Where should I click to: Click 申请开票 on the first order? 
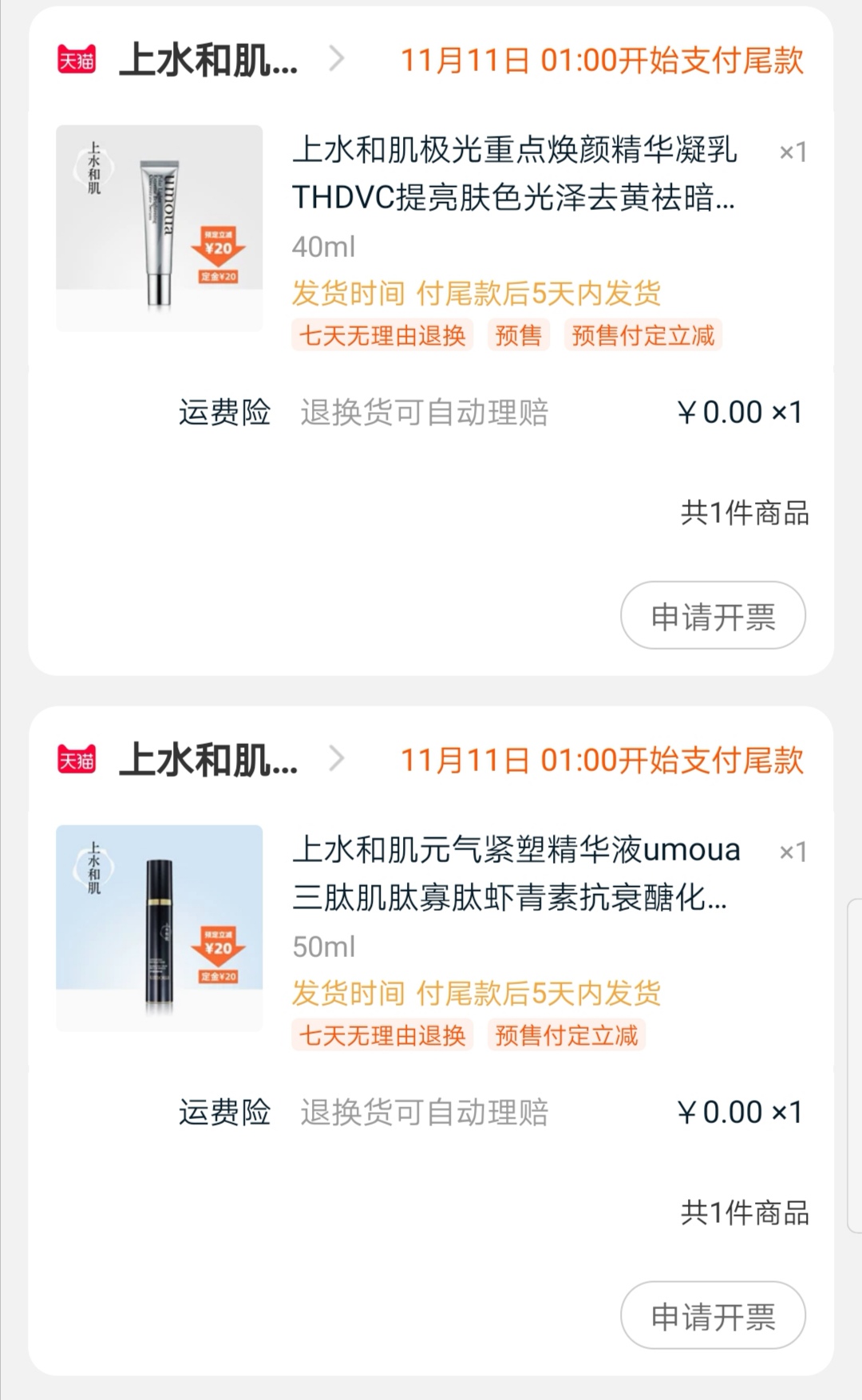pos(712,615)
